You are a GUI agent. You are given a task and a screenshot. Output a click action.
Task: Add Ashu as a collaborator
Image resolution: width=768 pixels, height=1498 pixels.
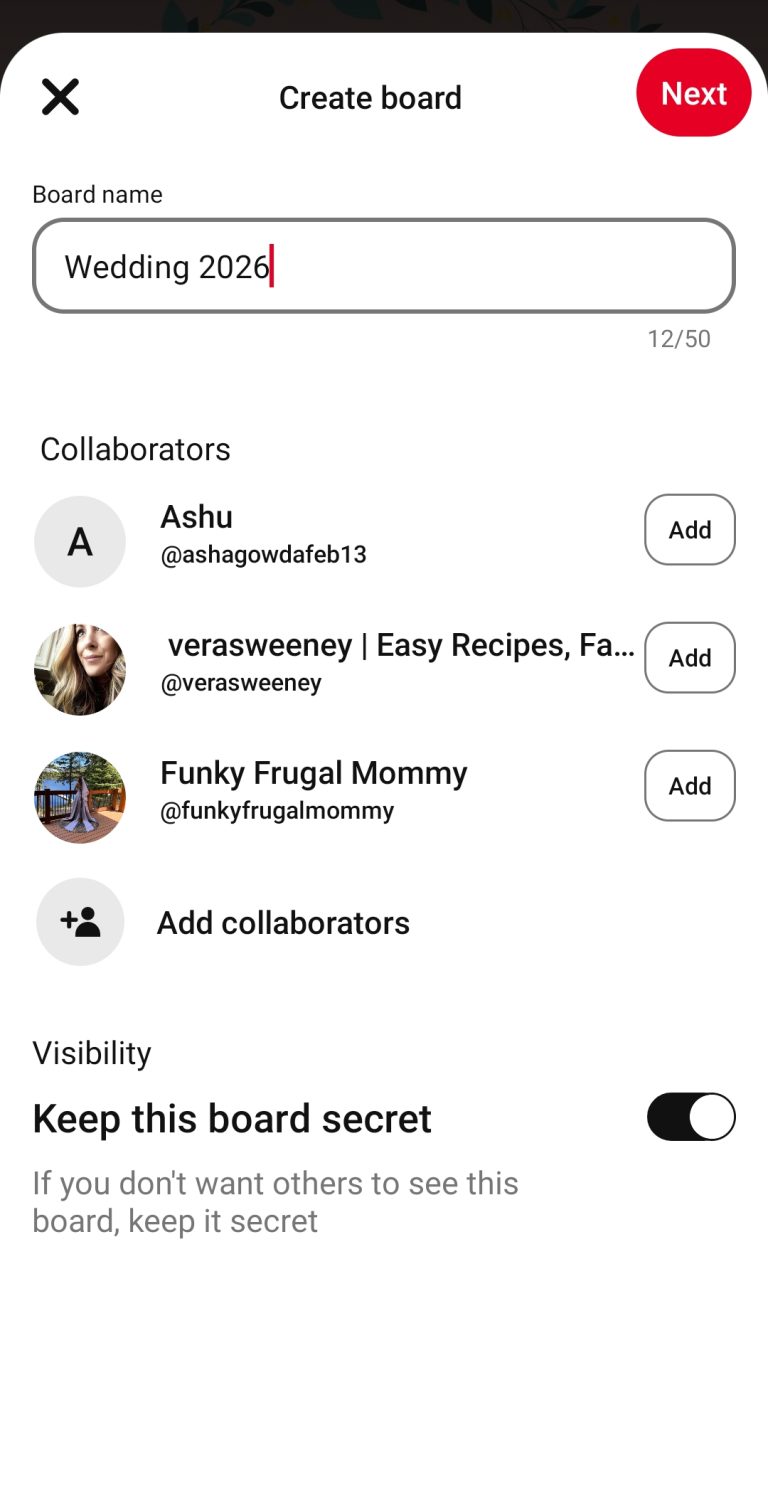[689, 530]
